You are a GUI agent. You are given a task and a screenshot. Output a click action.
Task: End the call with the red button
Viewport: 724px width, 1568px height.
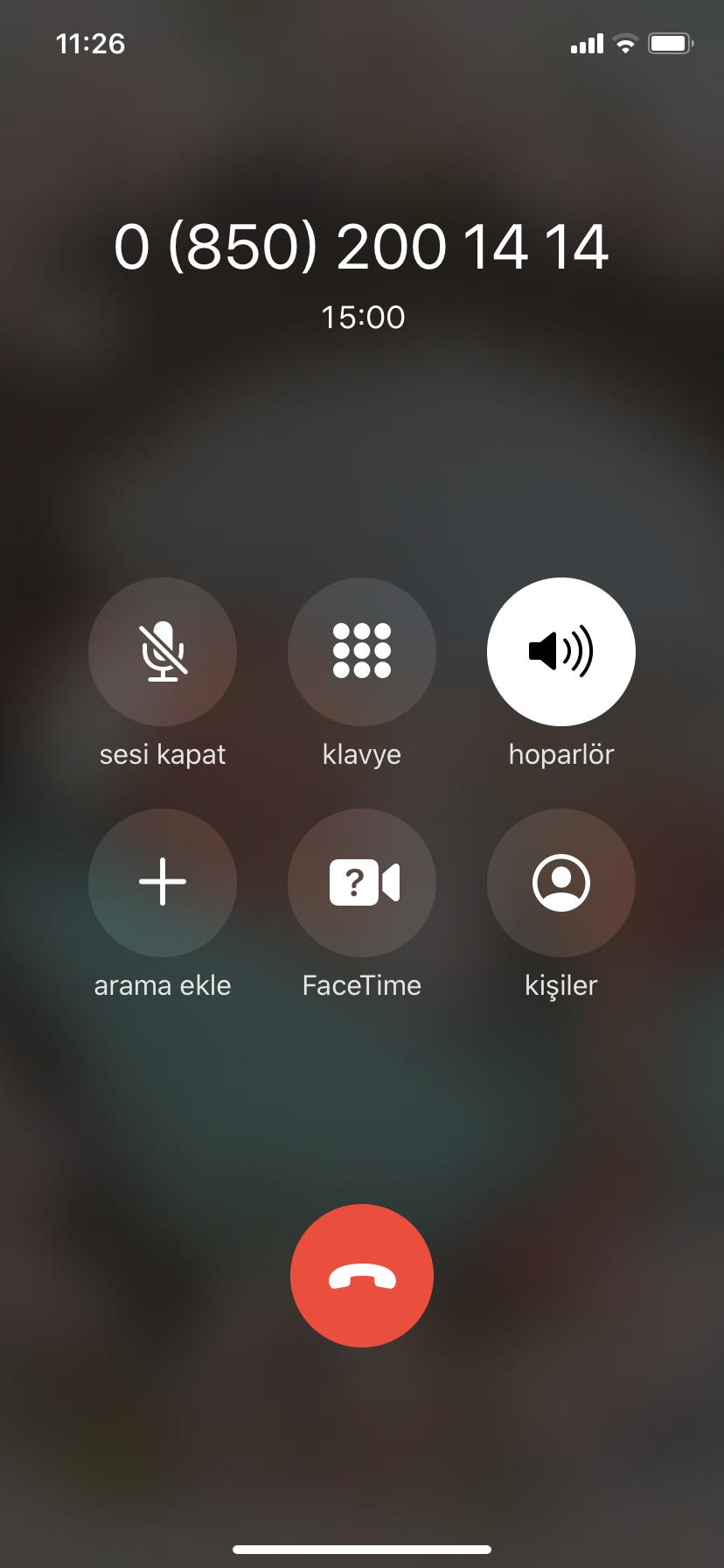tap(362, 1276)
